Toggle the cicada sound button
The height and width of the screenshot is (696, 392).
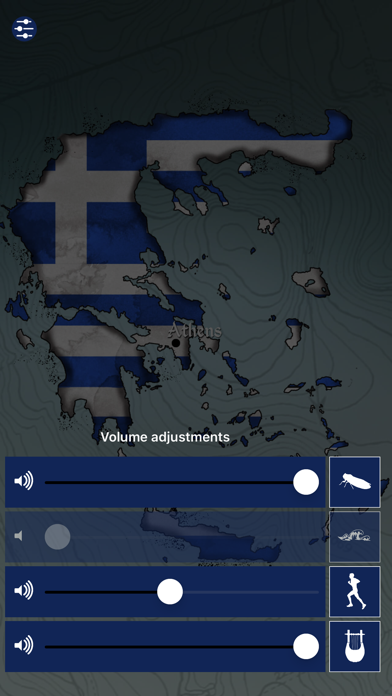pyautogui.click(x=355, y=482)
